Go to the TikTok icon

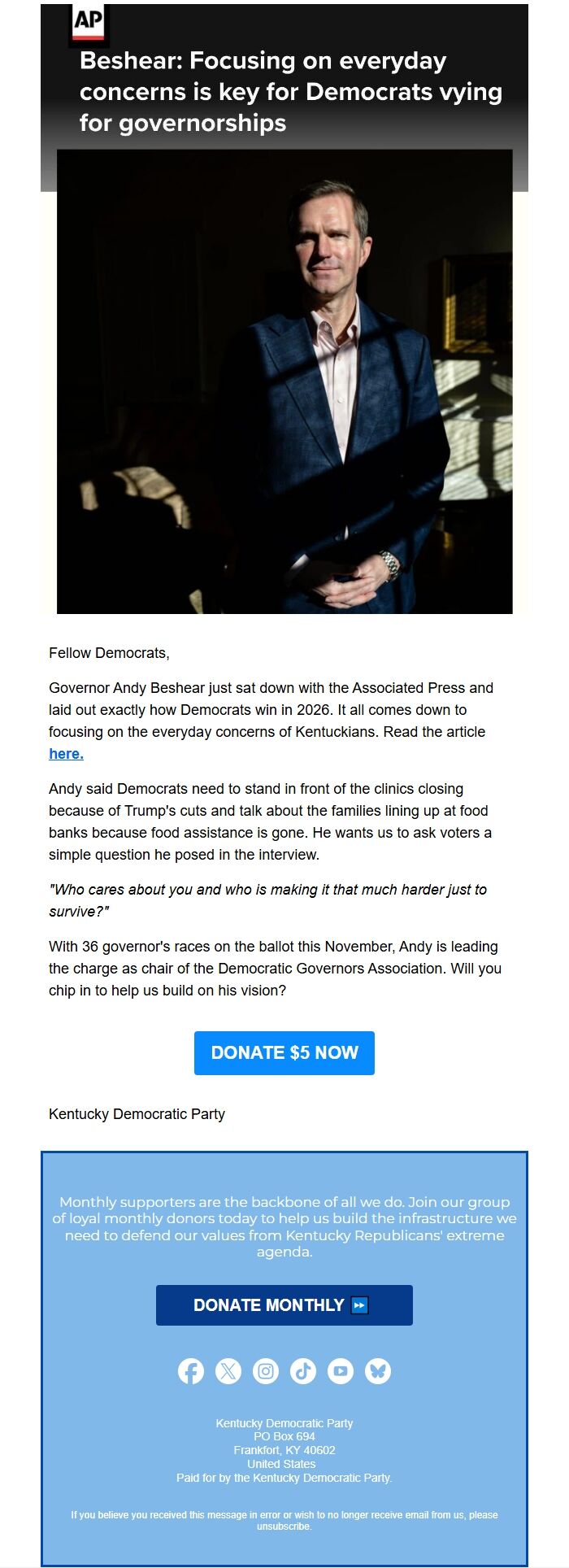[303, 1371]
